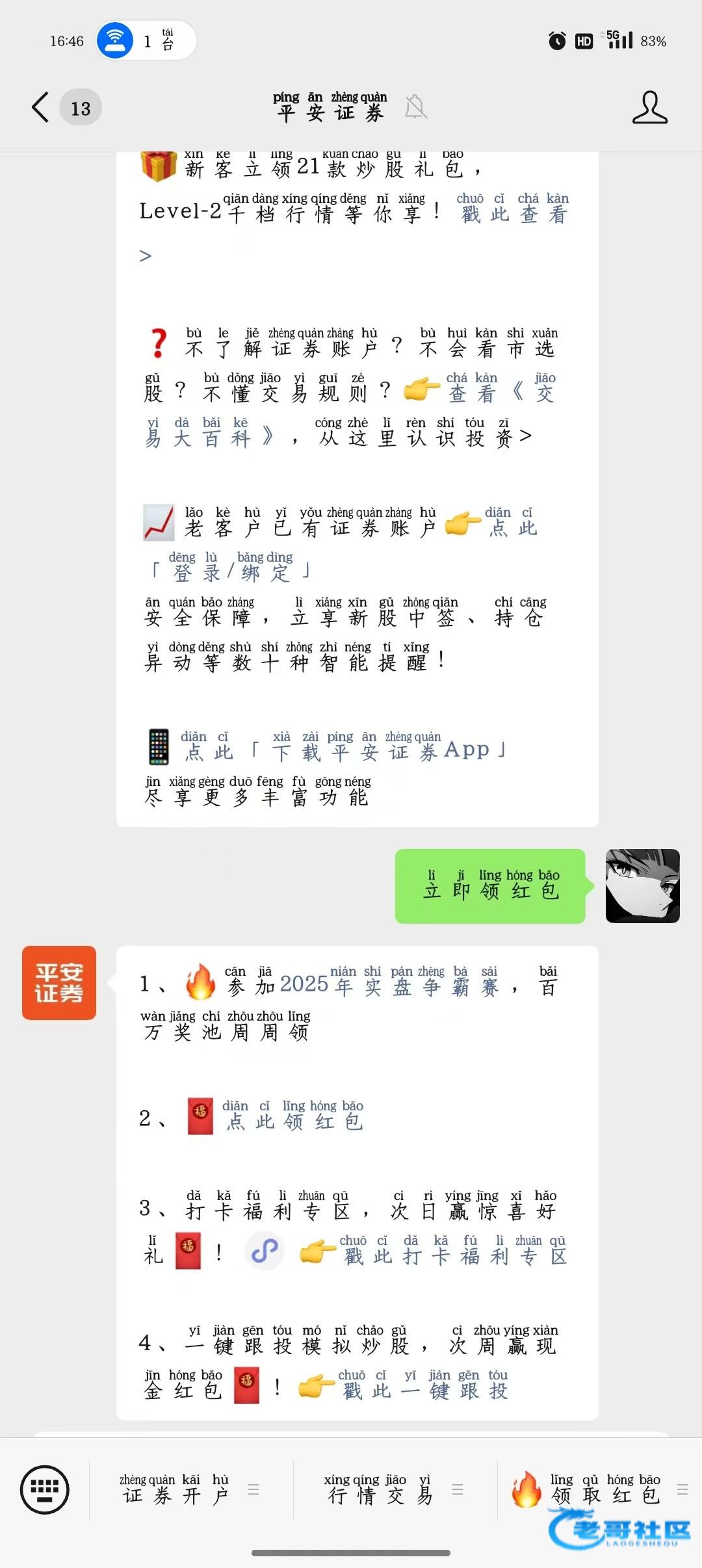Tap my own avatar beside 立即领红包
702x1568 pixels.
tap(642, 885)
